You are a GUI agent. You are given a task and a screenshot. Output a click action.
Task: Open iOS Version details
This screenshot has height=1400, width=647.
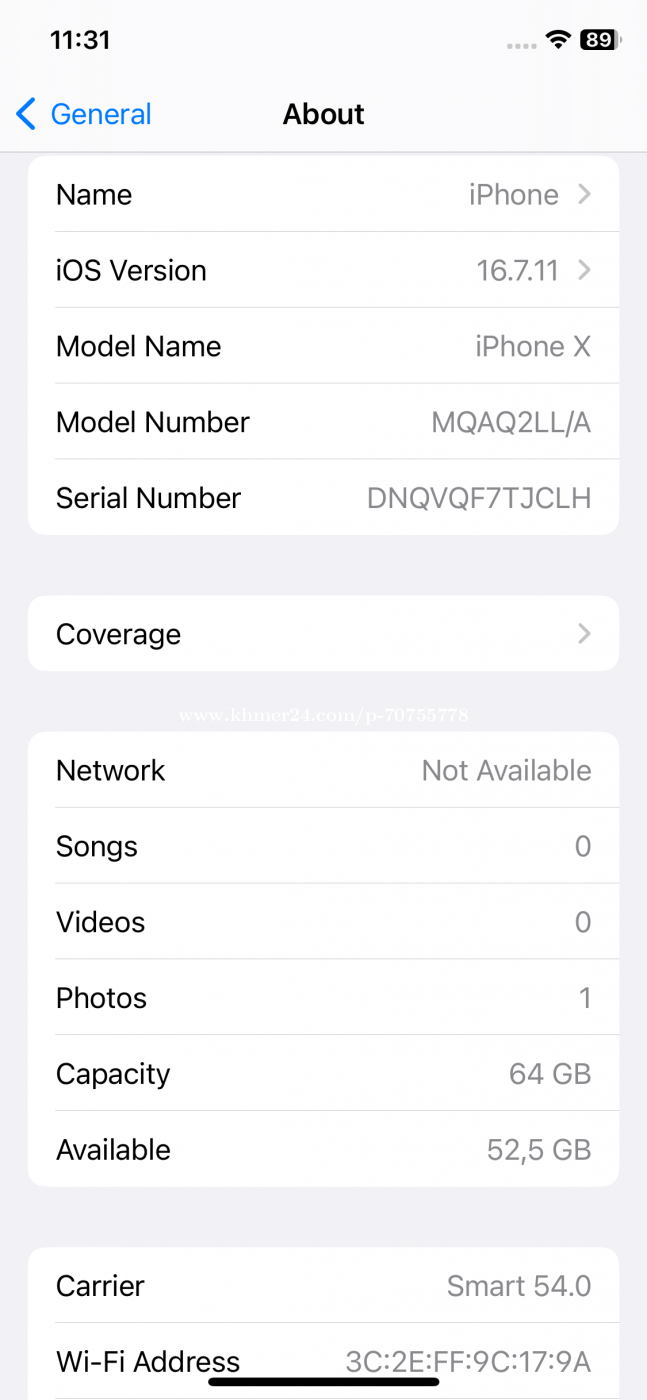click(x=323, y=270)
